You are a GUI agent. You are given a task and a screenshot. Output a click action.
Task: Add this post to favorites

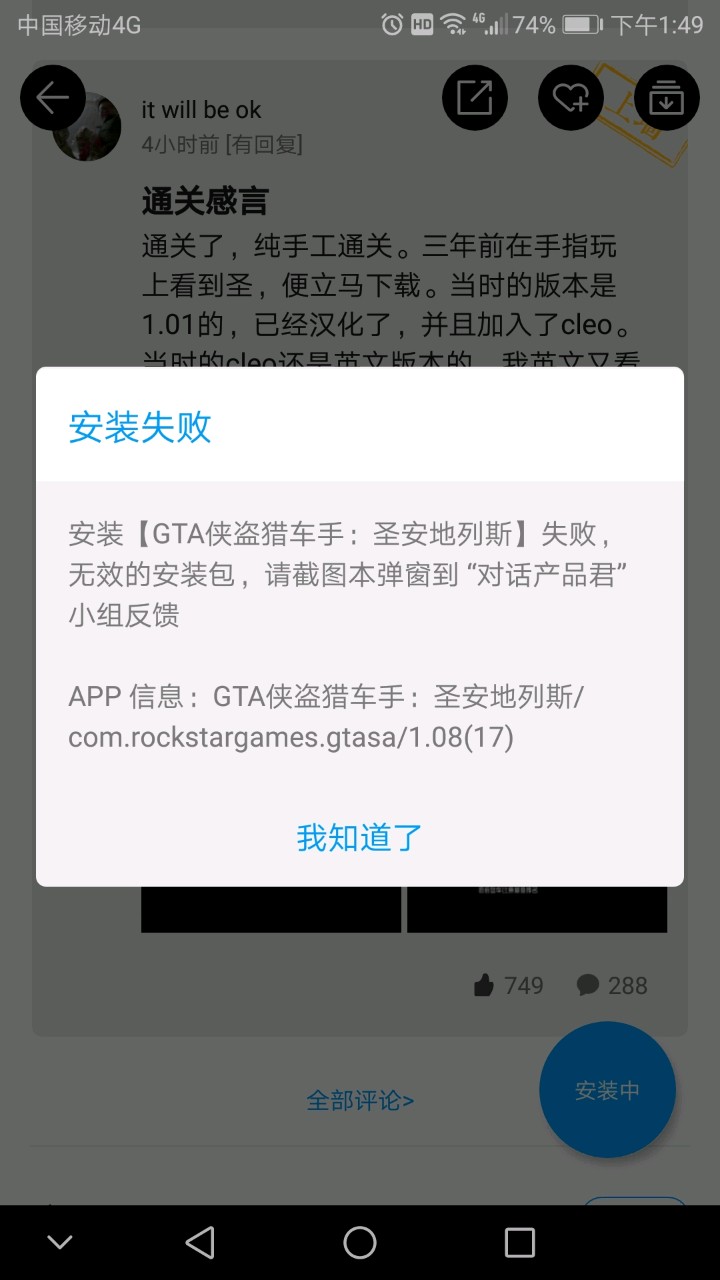pyautogui.click(x=571, y=98)
